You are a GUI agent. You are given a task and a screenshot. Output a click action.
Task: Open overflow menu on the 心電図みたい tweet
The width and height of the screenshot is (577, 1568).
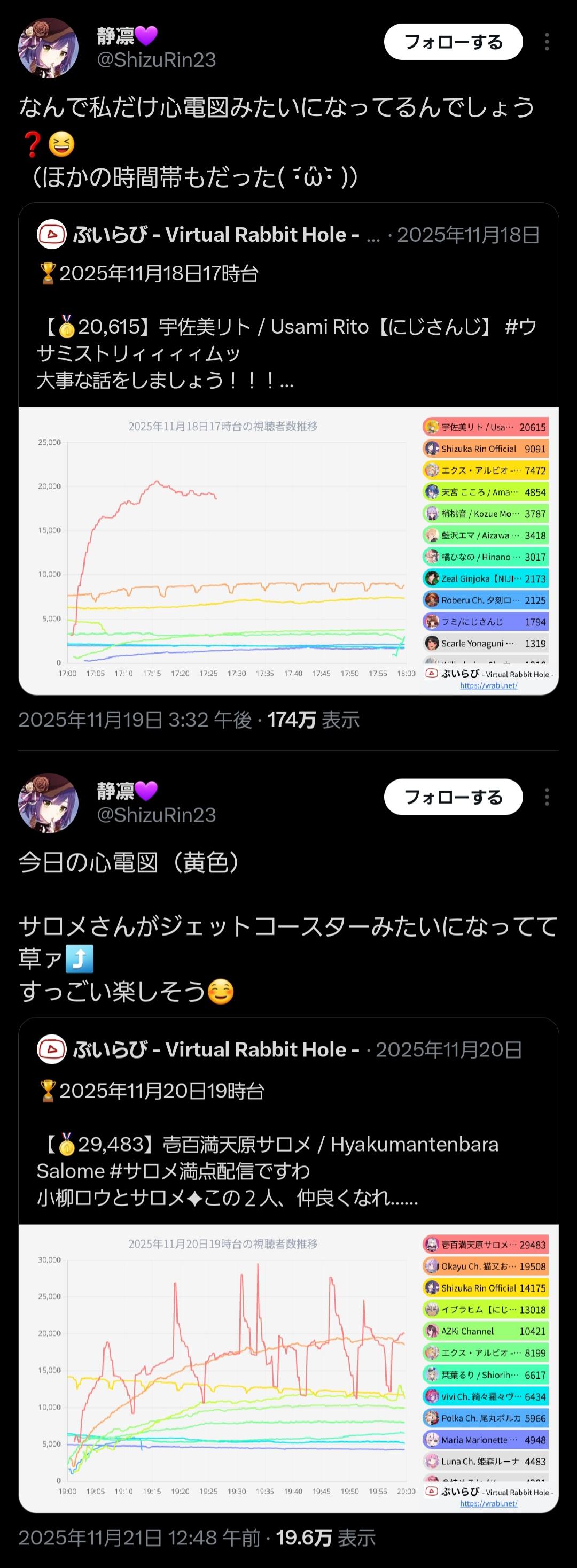pos(547,42)
